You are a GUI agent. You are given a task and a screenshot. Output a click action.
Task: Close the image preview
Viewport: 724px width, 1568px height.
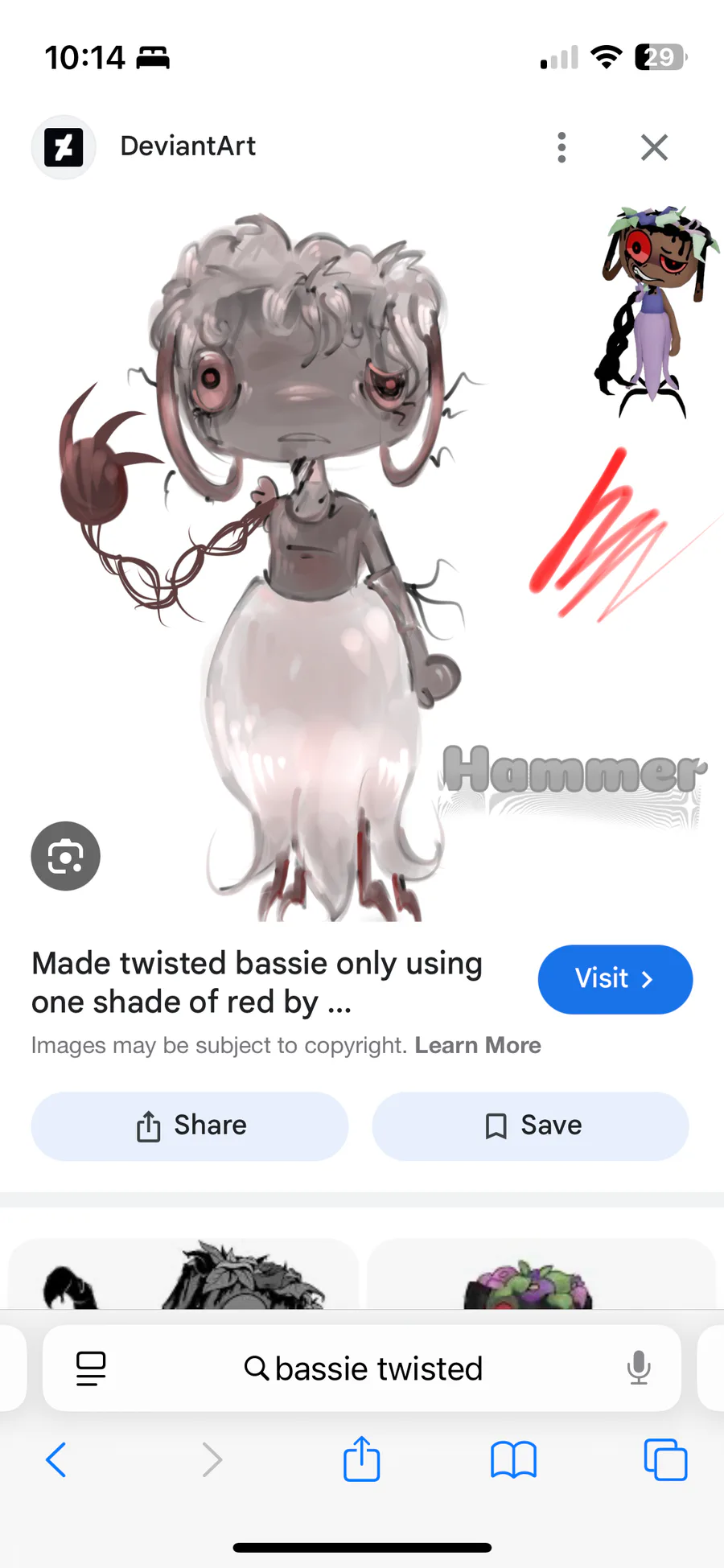pyautogui.click(x=654, y=147)
